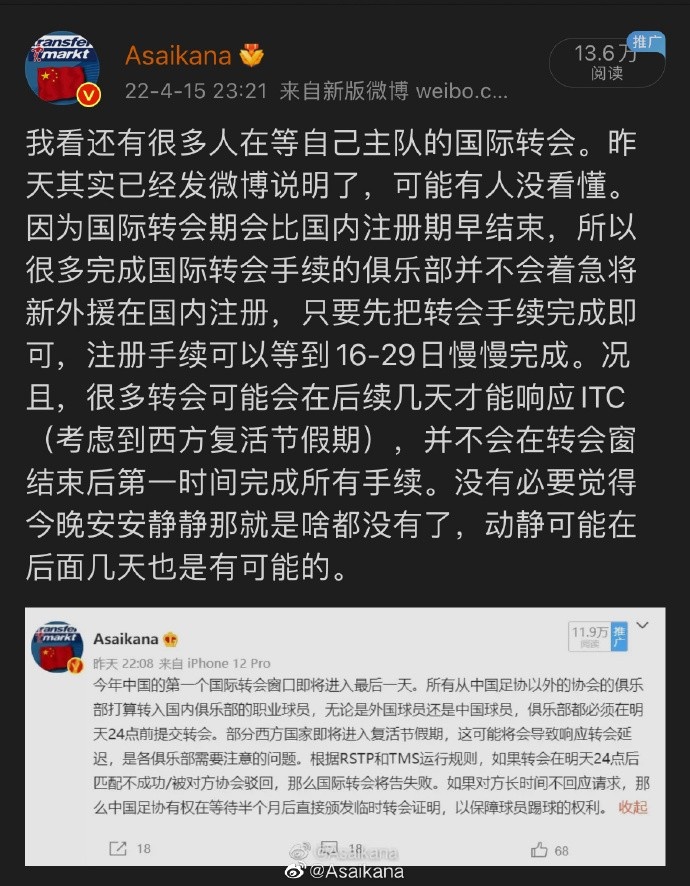Open the 13.6万 阅读 promotion button
This screenshot has height=886, width=690.
pos(606,60)
